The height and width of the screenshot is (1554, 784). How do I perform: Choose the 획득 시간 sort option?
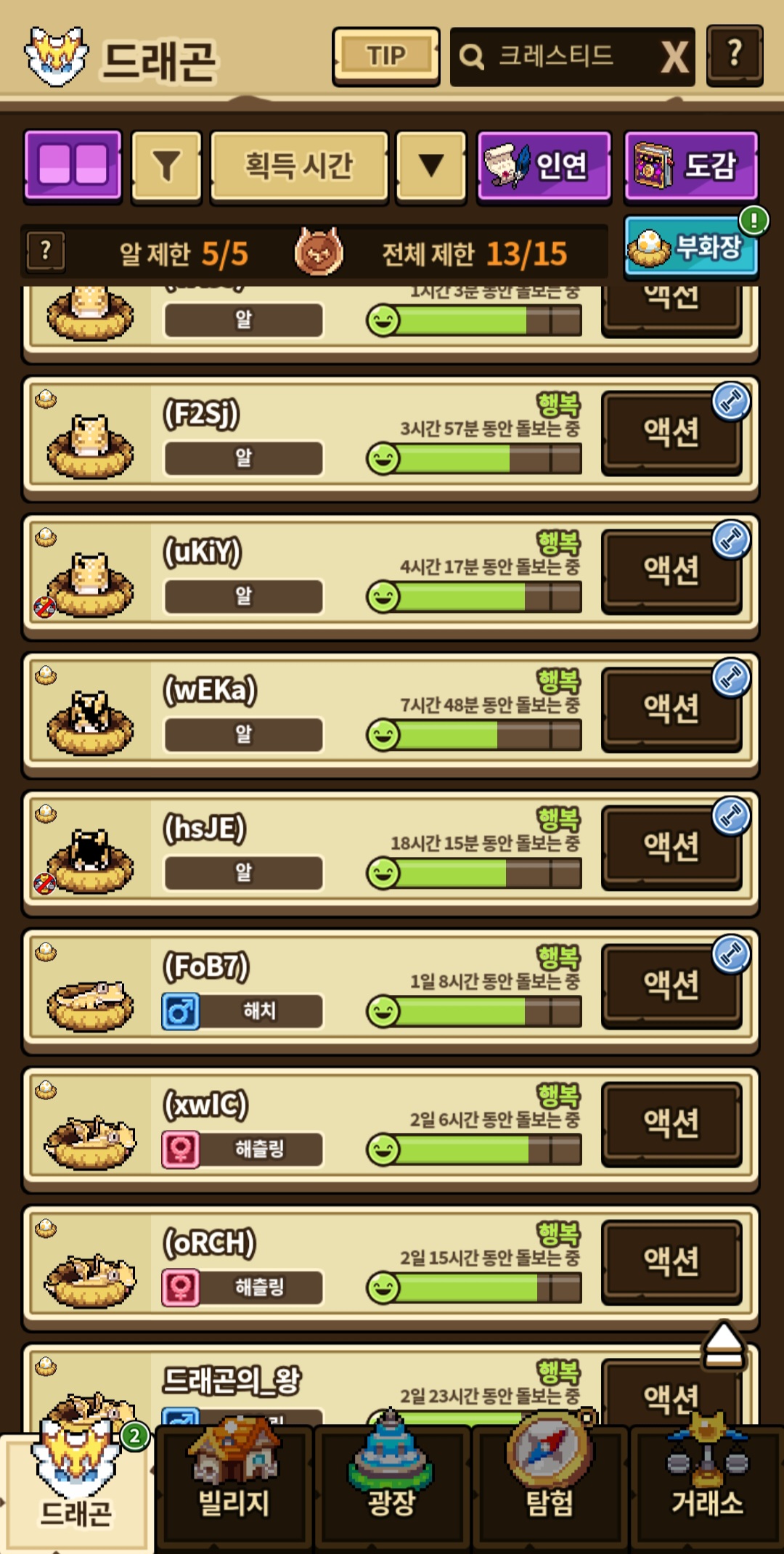coord(299,166)
